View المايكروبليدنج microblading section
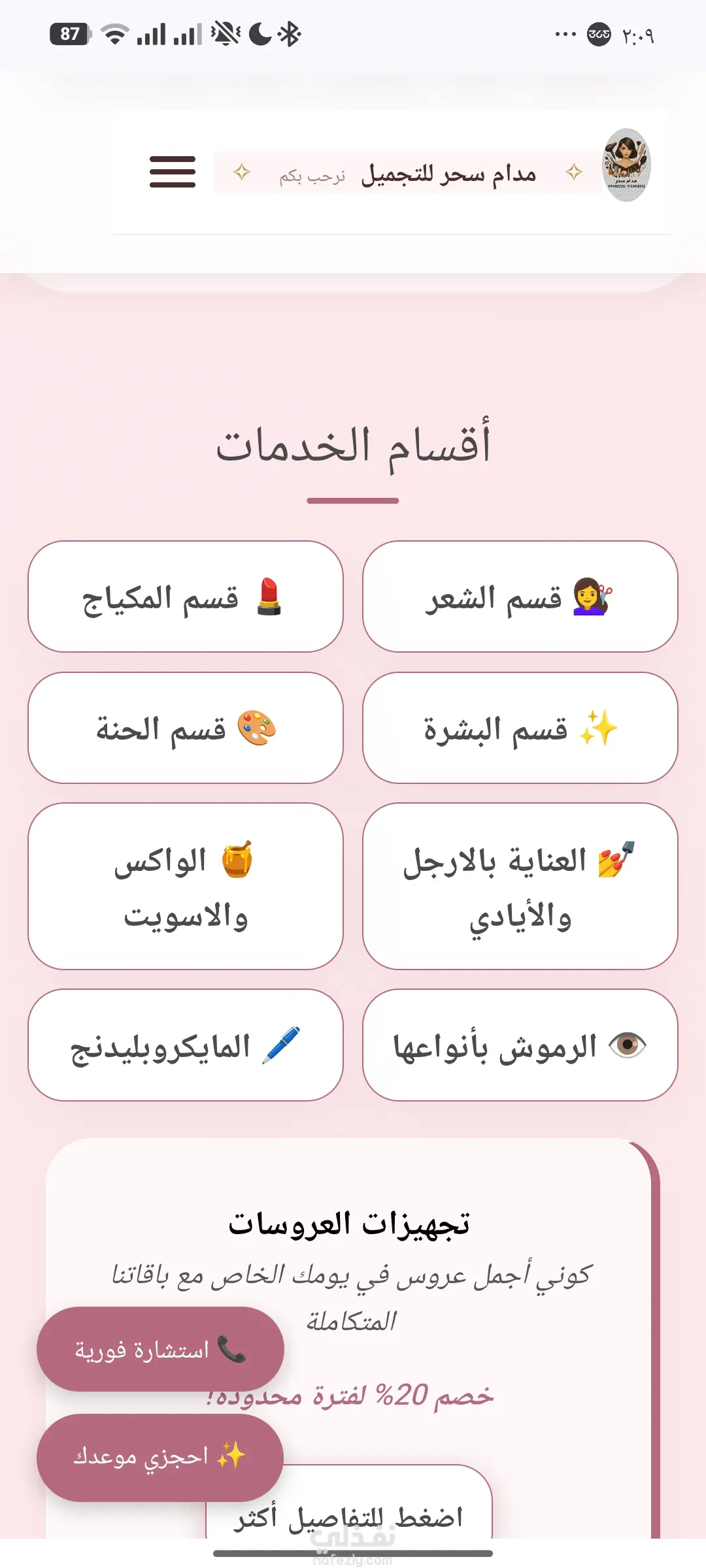The width and height of the screenshot is (706, 1568). pyautogui.click(x=186, y=1045)
